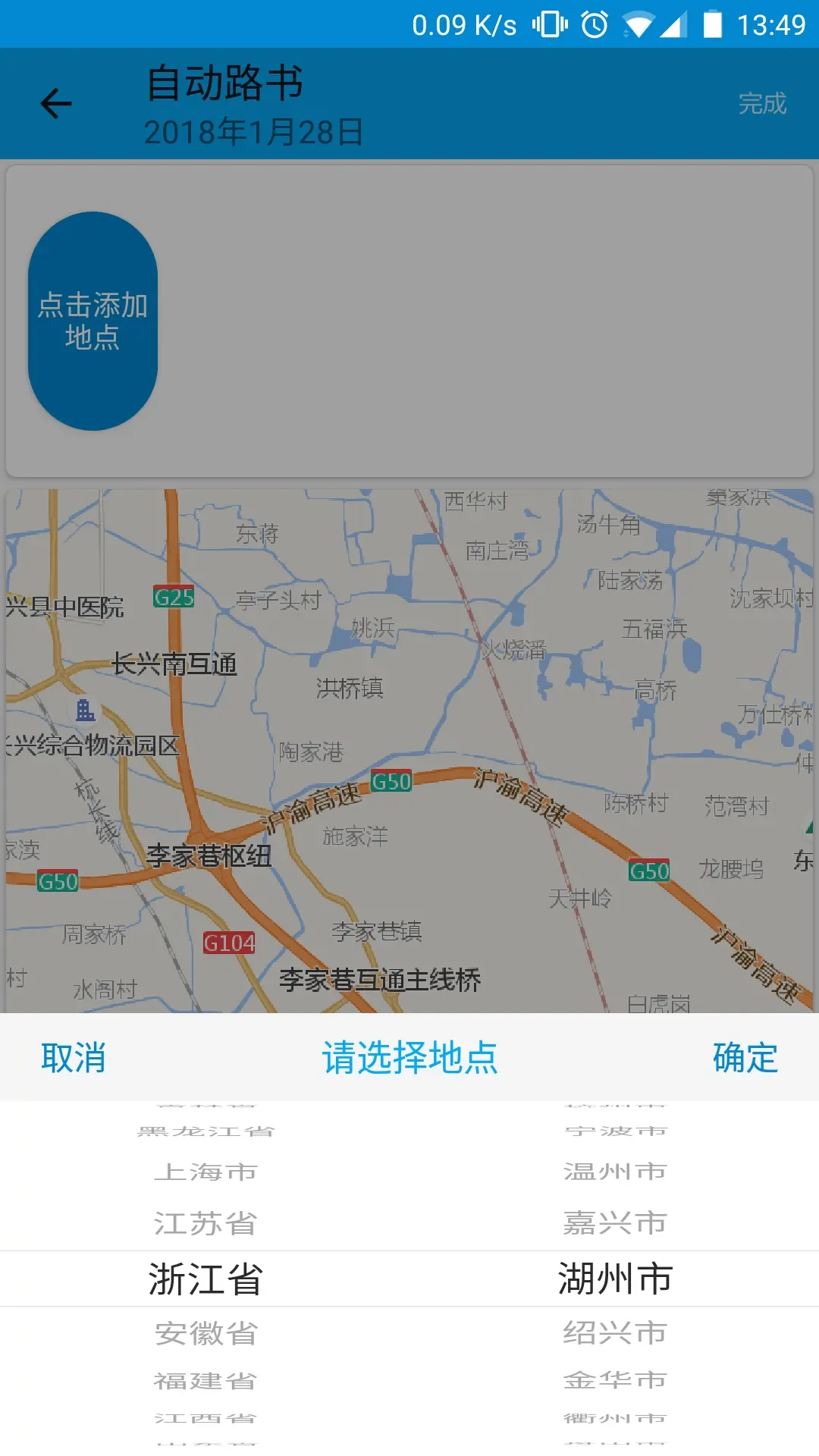Image resolution: width=819 pixels, height=1456 pixels.
Task: Confirm the selected location with 确定
Action: [745, 1057]
